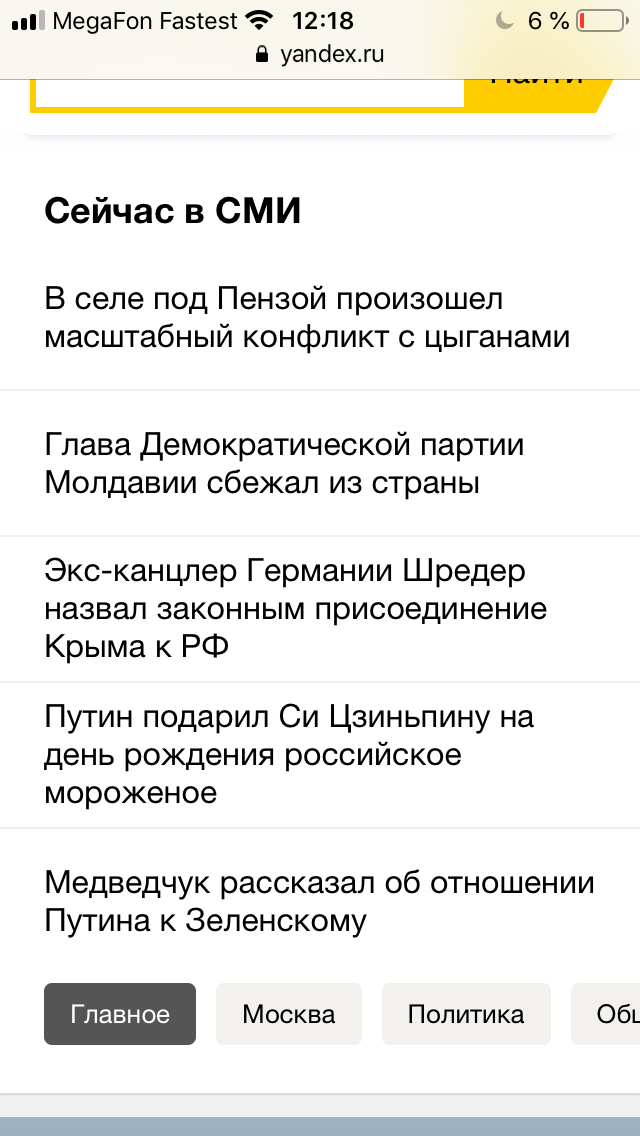Read the Медведчук news about Зеленский
The image size is (640, 1136).
pyautogui.click(x=320, y=901)
